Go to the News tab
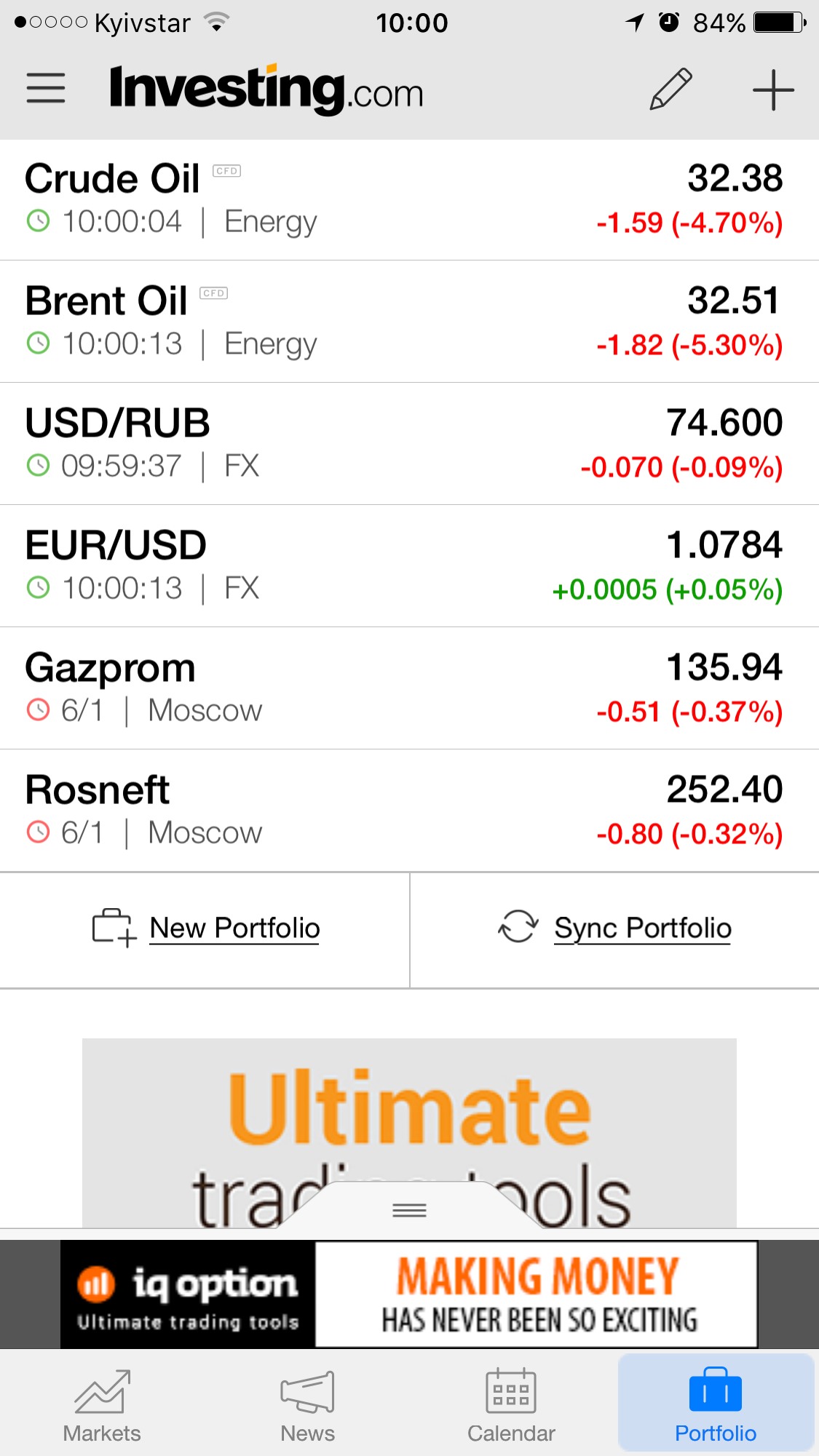Screen dimensions: 819x1456 coord(307,1404)
